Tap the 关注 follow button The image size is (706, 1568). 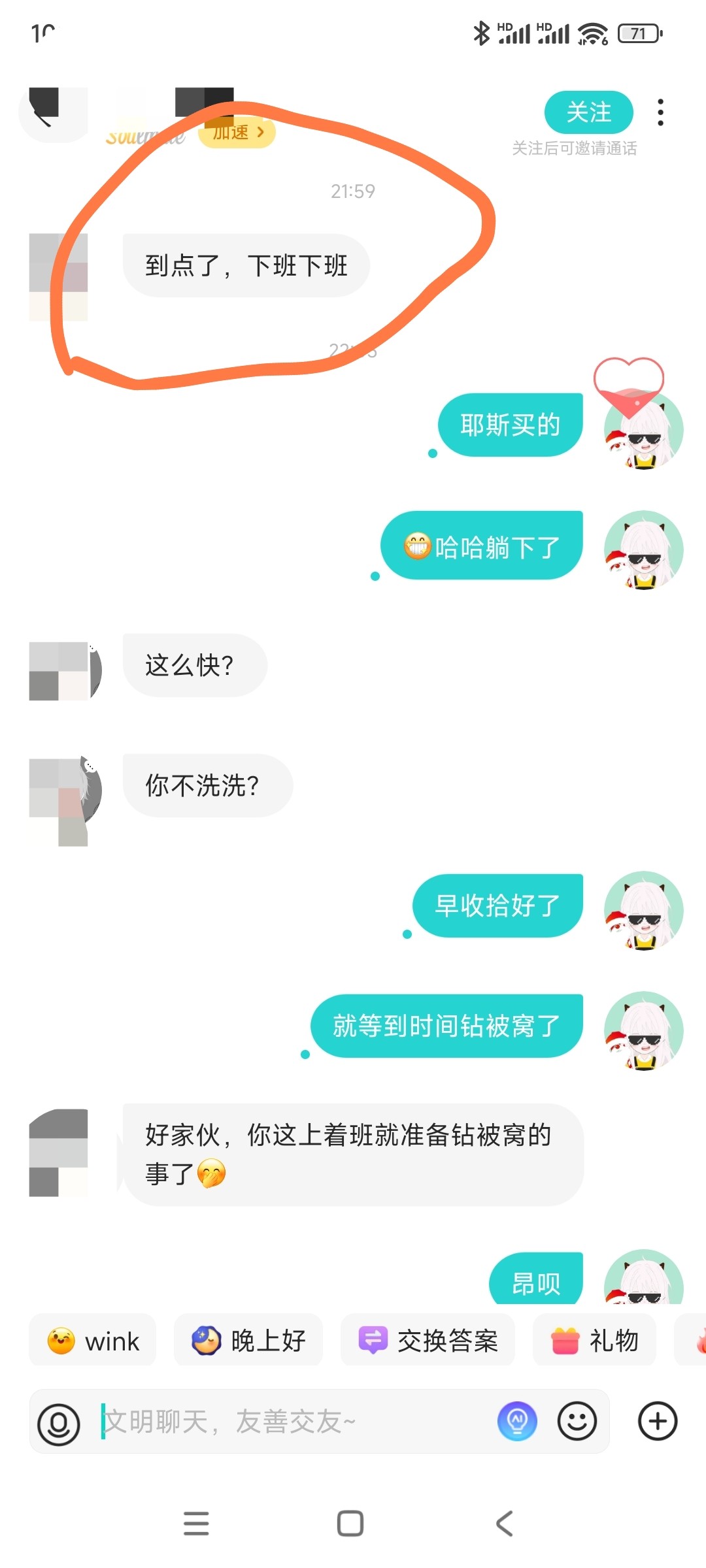pyautogui.click(x=588, y=112)
